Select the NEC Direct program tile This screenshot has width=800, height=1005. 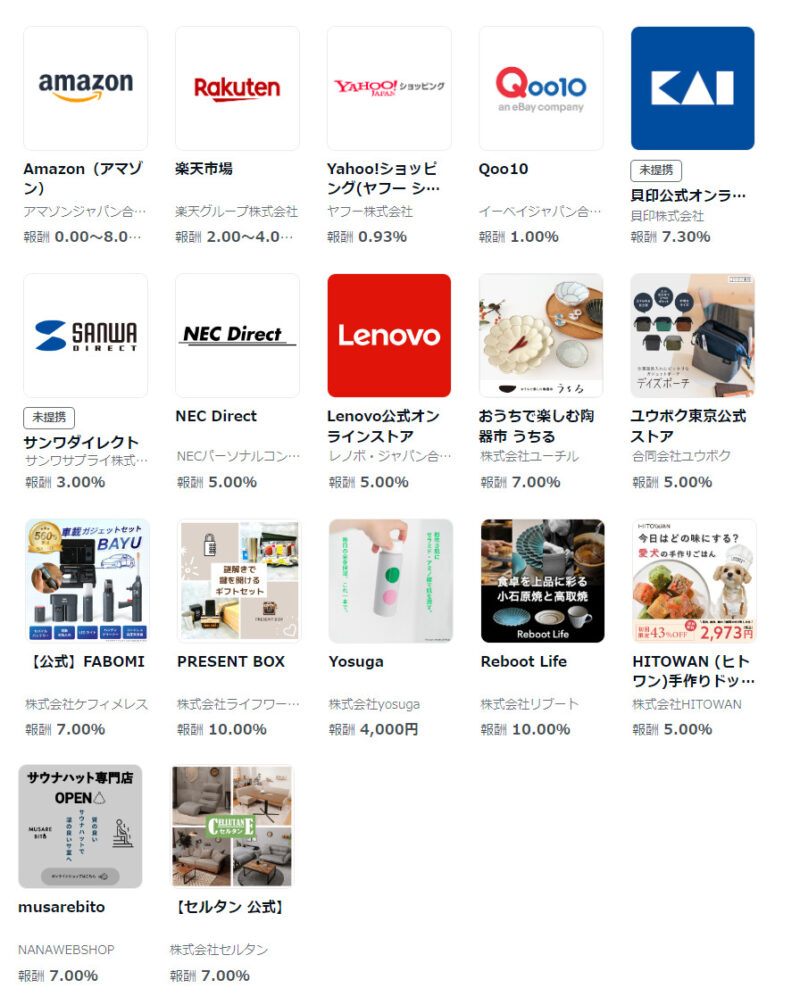237,335
